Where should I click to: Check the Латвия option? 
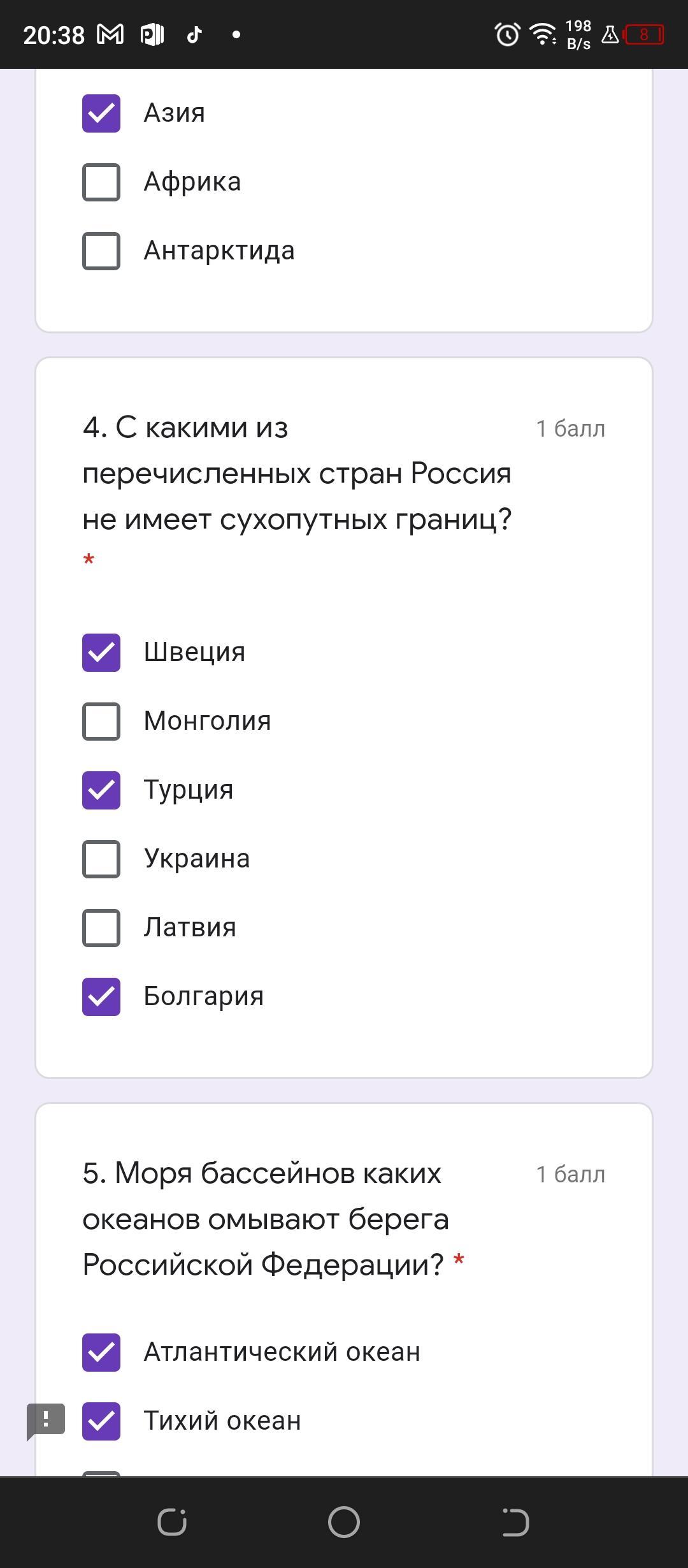(x=101, y=928)
